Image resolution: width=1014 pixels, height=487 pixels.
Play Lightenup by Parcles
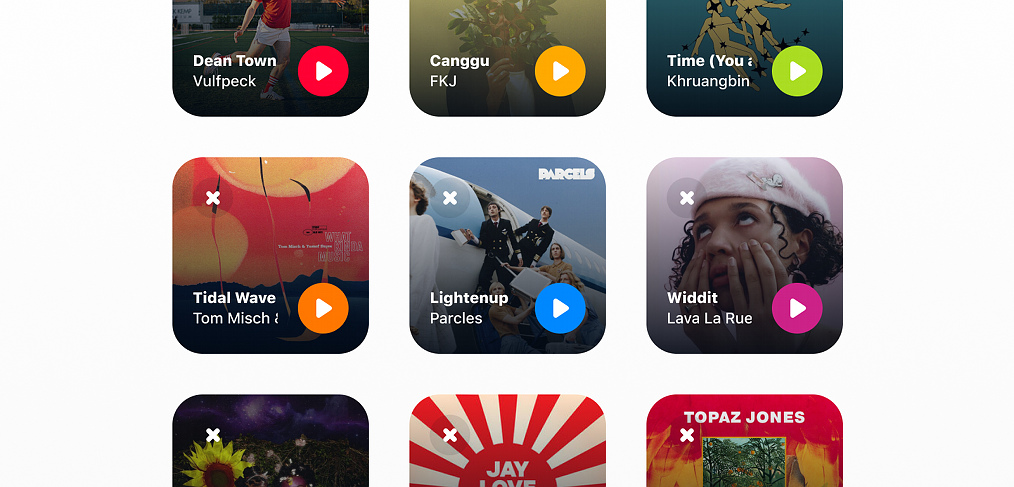pos(560,308)
